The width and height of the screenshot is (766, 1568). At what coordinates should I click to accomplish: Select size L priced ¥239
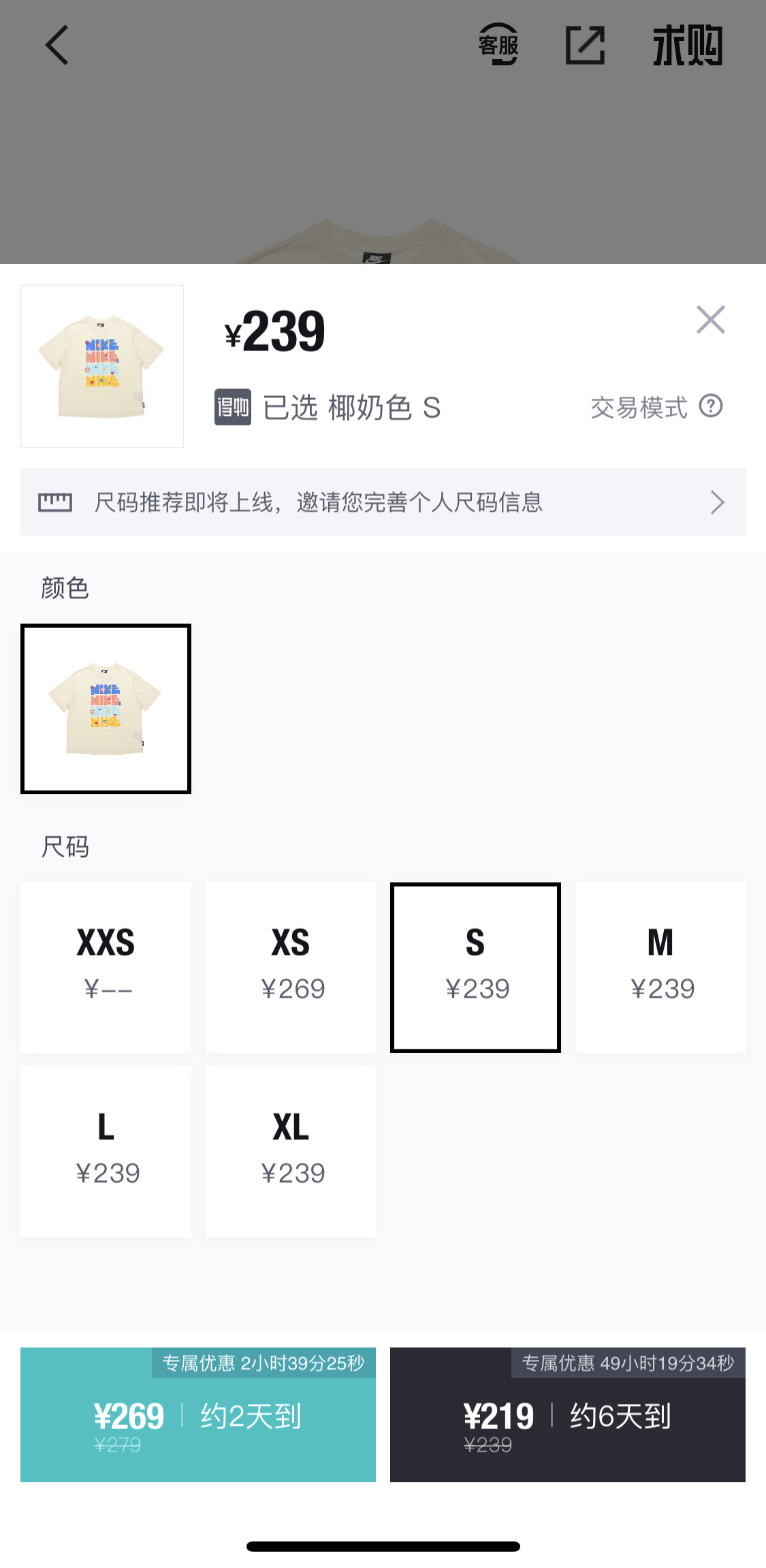[106, 1151]
